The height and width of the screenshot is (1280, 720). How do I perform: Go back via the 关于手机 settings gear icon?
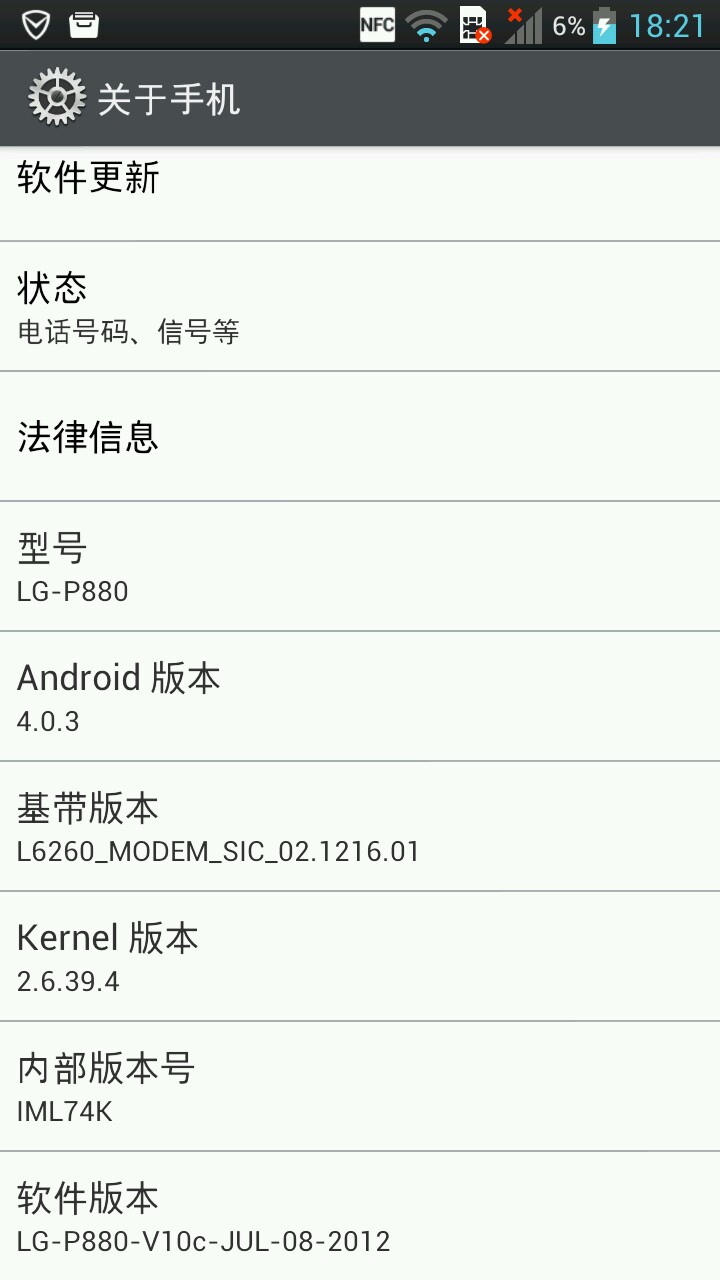(56, 98)
